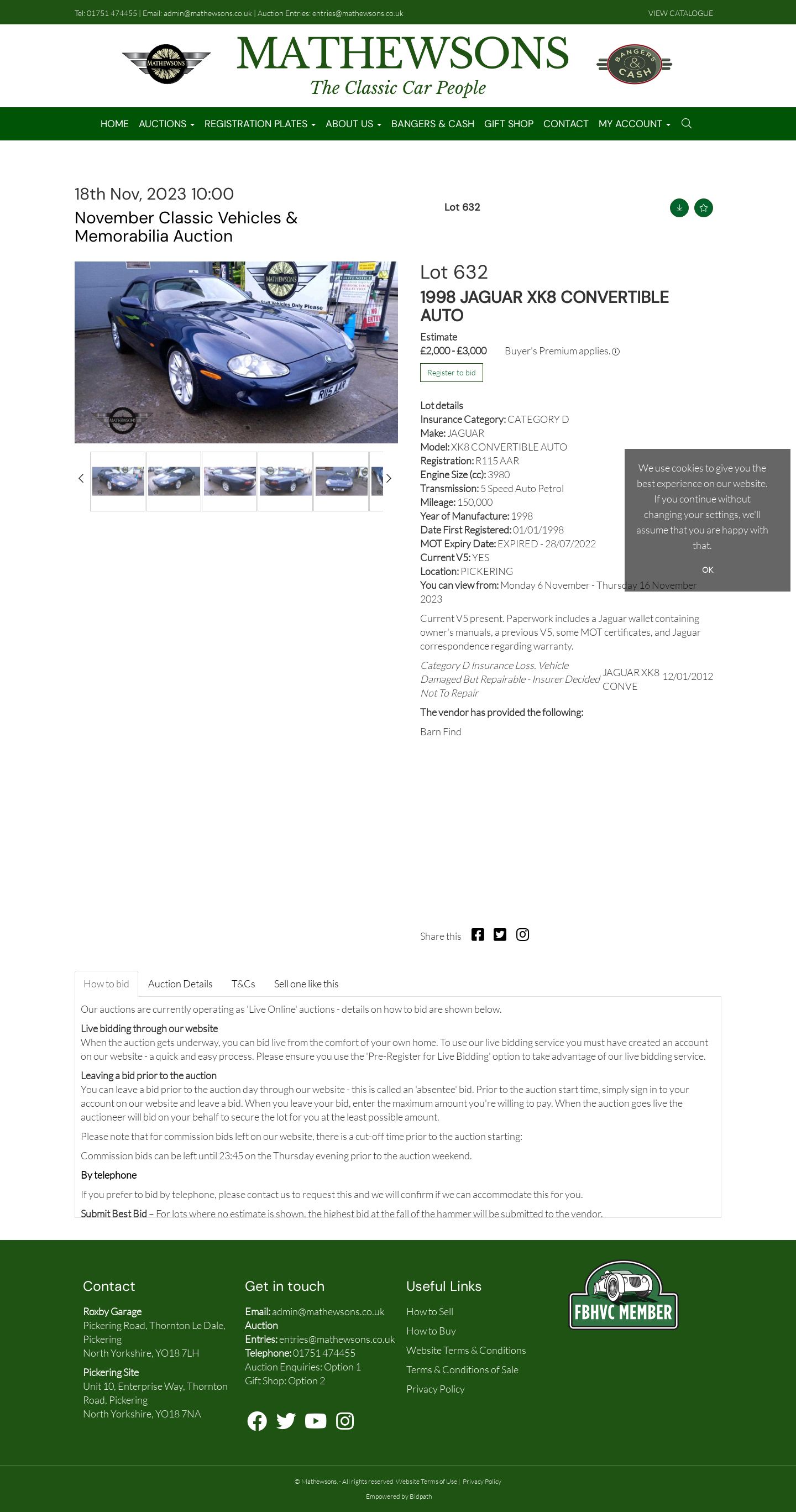Expand Registration Plates dropdown

click(x=259, y=124)
